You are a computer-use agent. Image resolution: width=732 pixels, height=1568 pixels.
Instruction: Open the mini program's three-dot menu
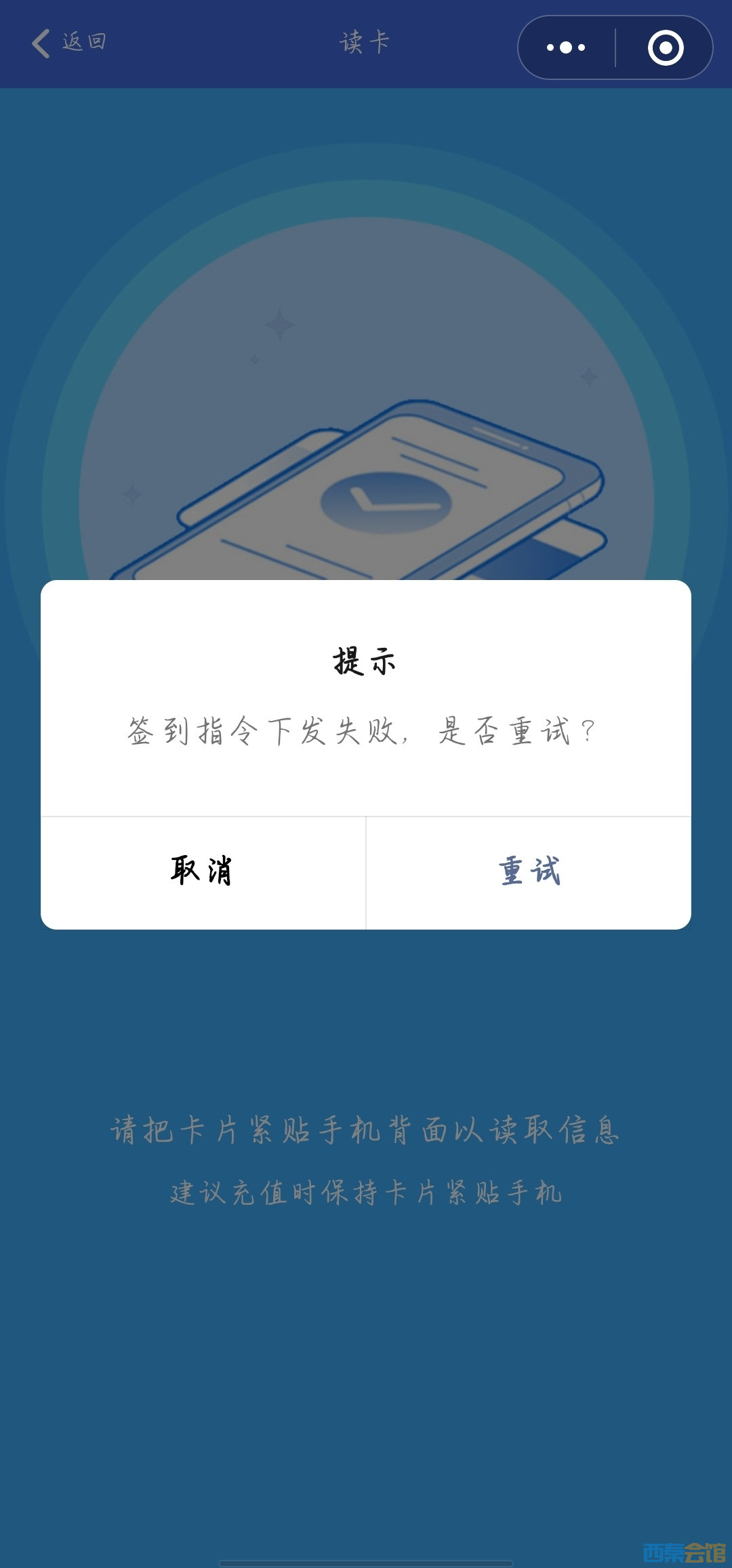coord(566,47)
